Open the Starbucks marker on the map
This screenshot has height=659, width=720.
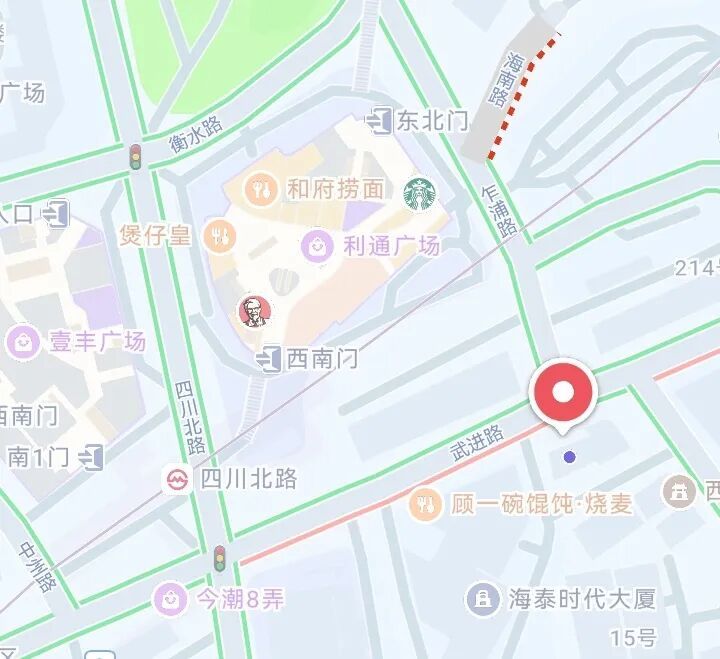coord(419,194)
